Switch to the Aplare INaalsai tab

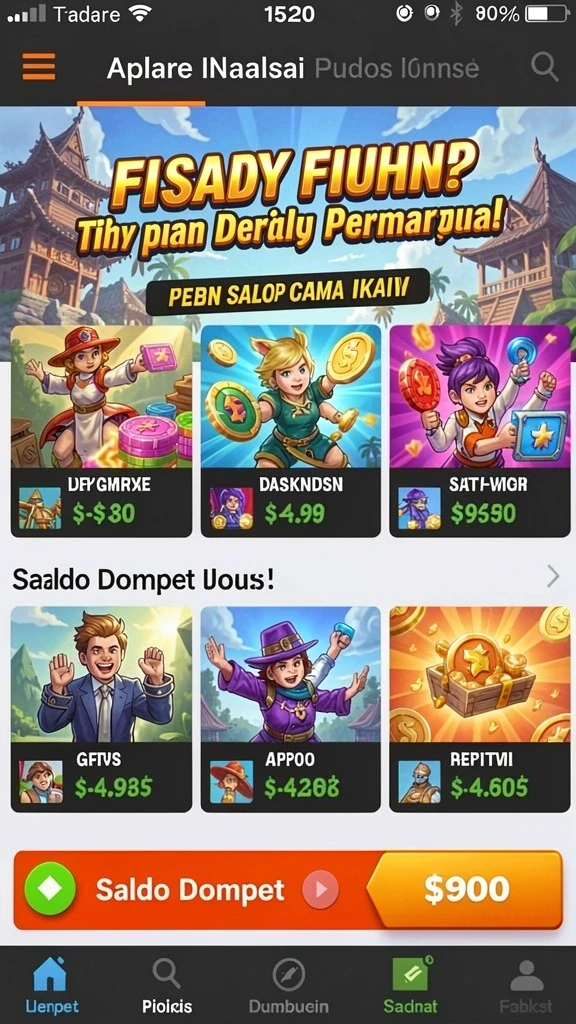click(206, 69)
